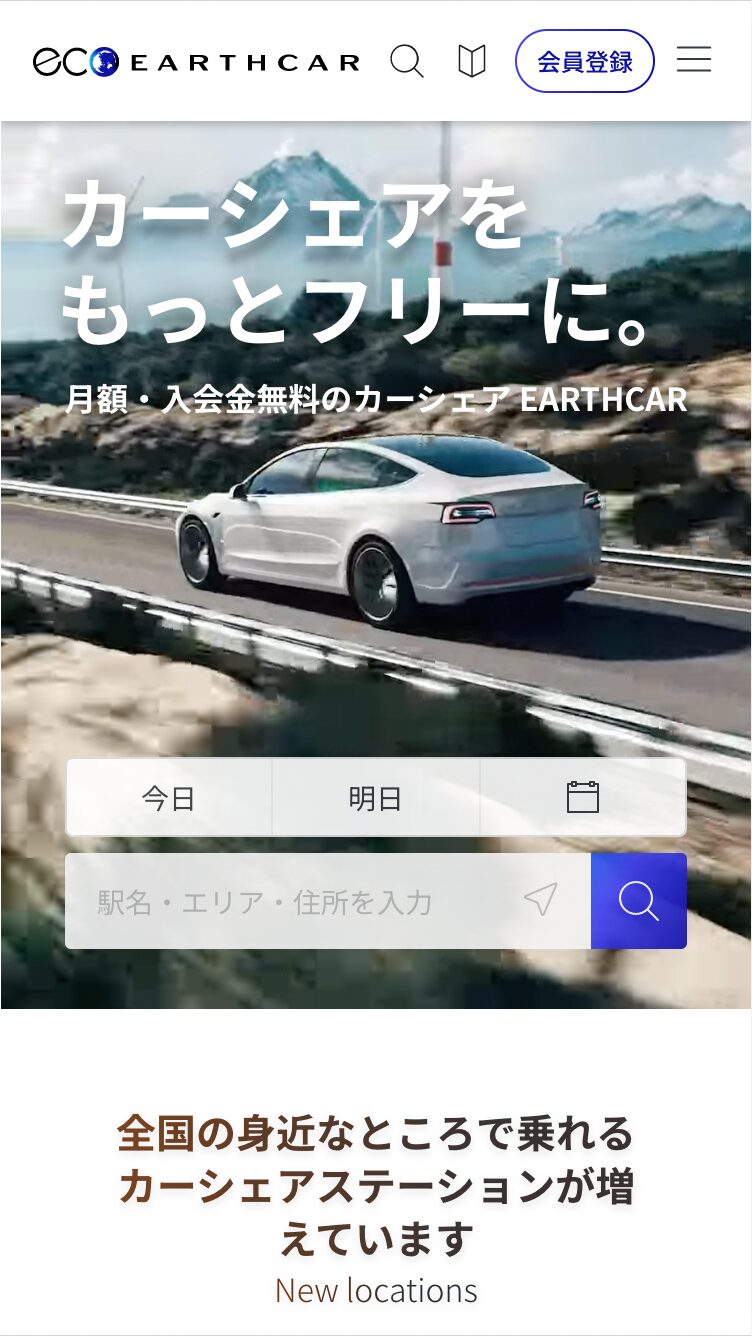
Task: Use current location arrow icon
Action: pos(540,900)
